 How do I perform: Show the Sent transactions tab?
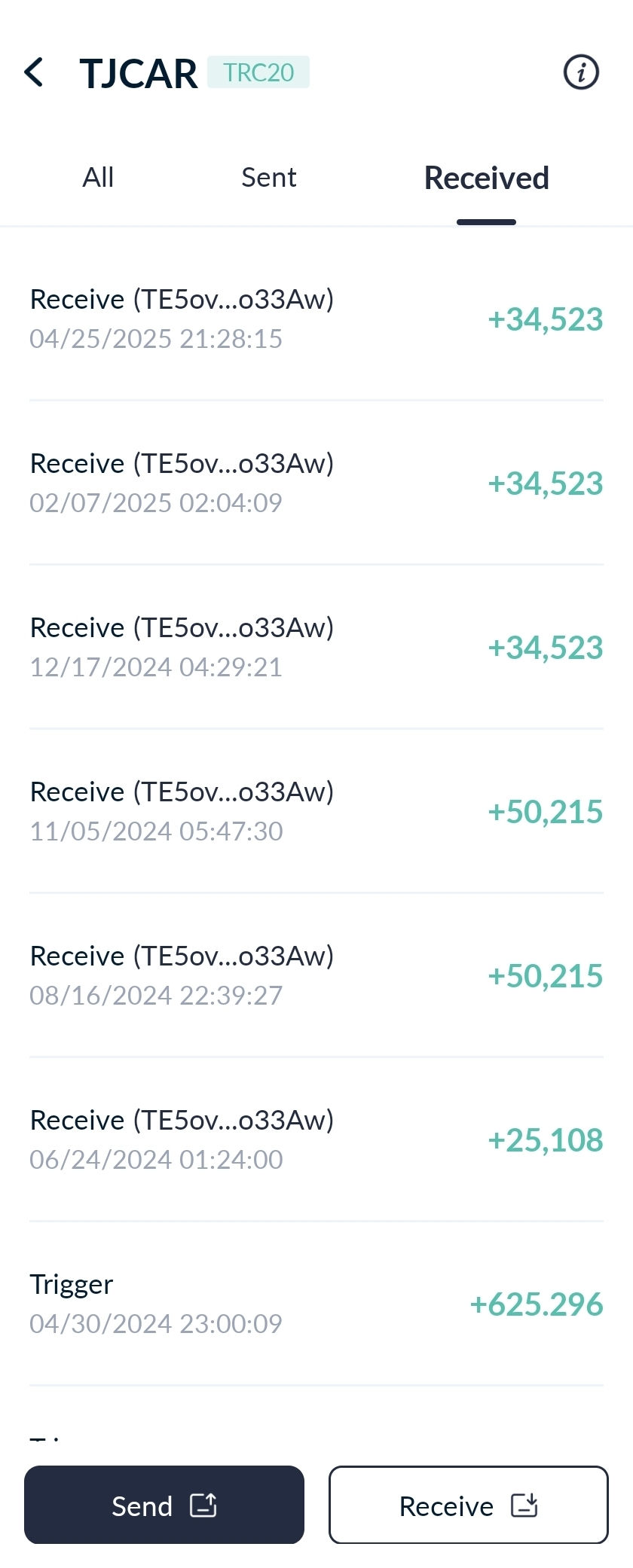[269, 178]
